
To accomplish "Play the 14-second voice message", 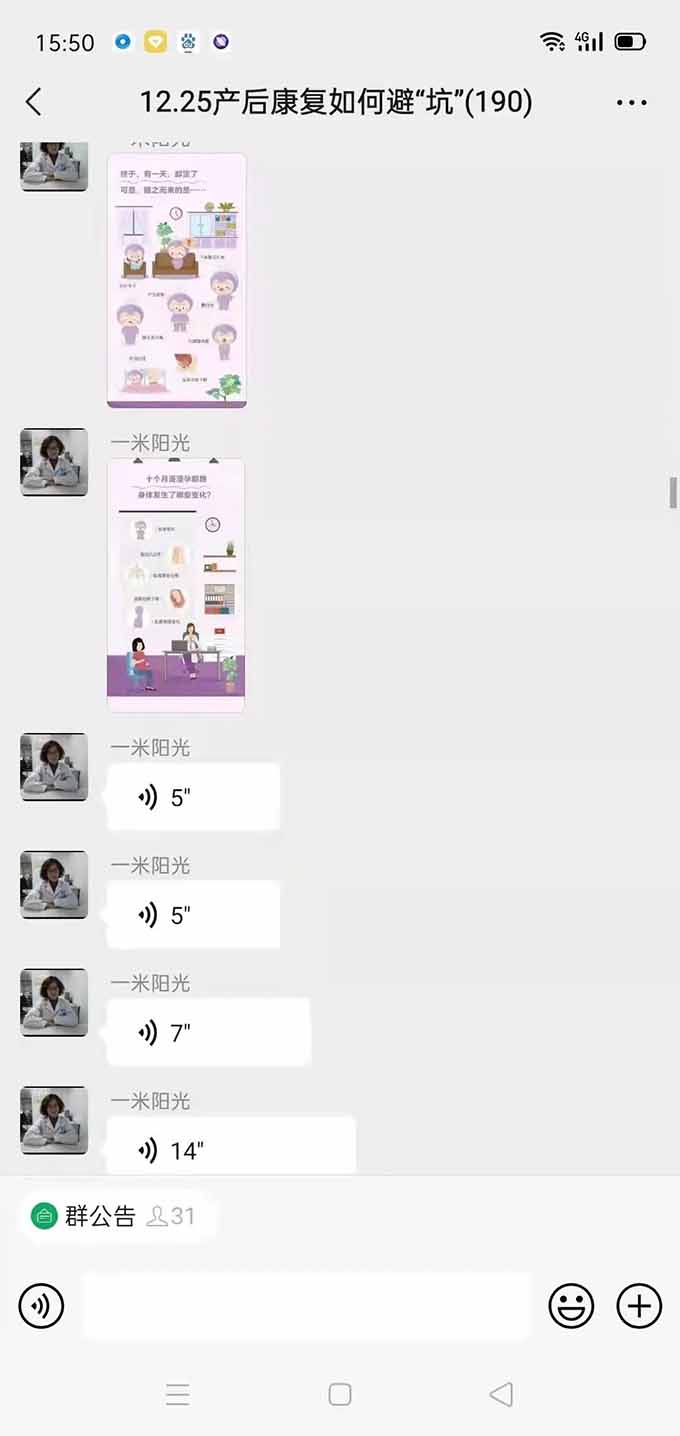I will (x=230, y=1148).
